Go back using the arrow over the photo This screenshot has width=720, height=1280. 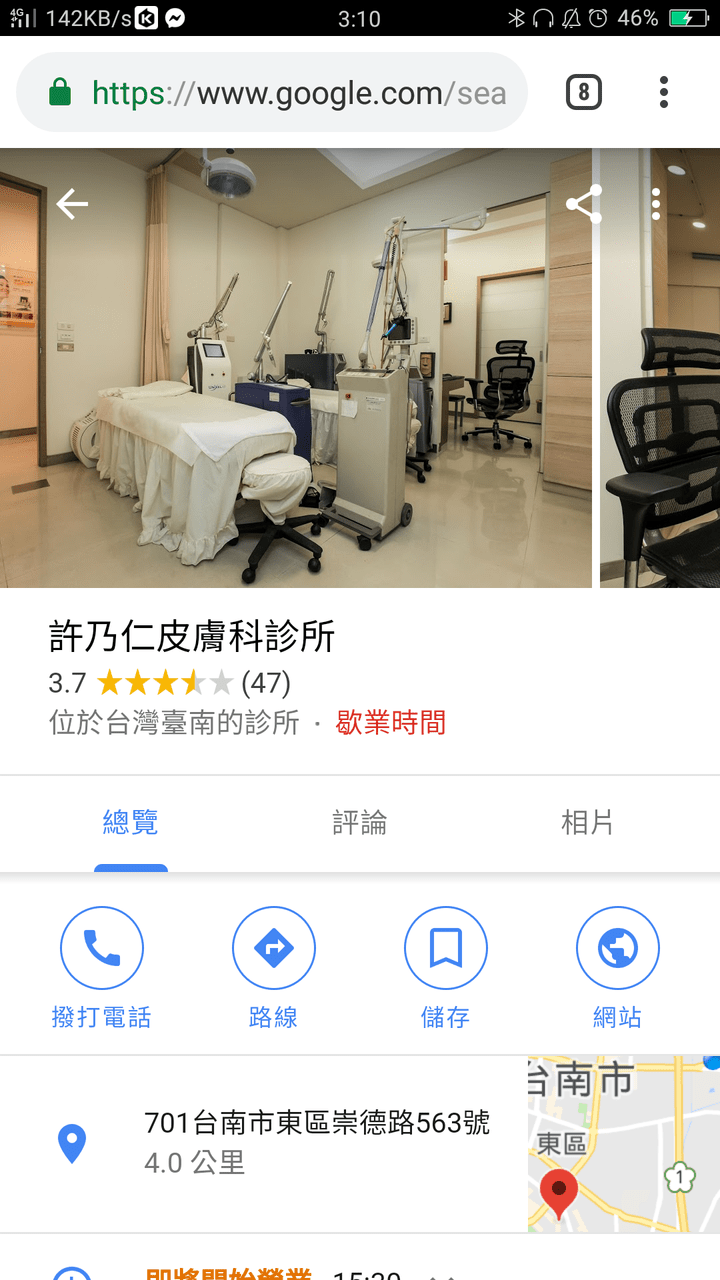pos(72,205)
